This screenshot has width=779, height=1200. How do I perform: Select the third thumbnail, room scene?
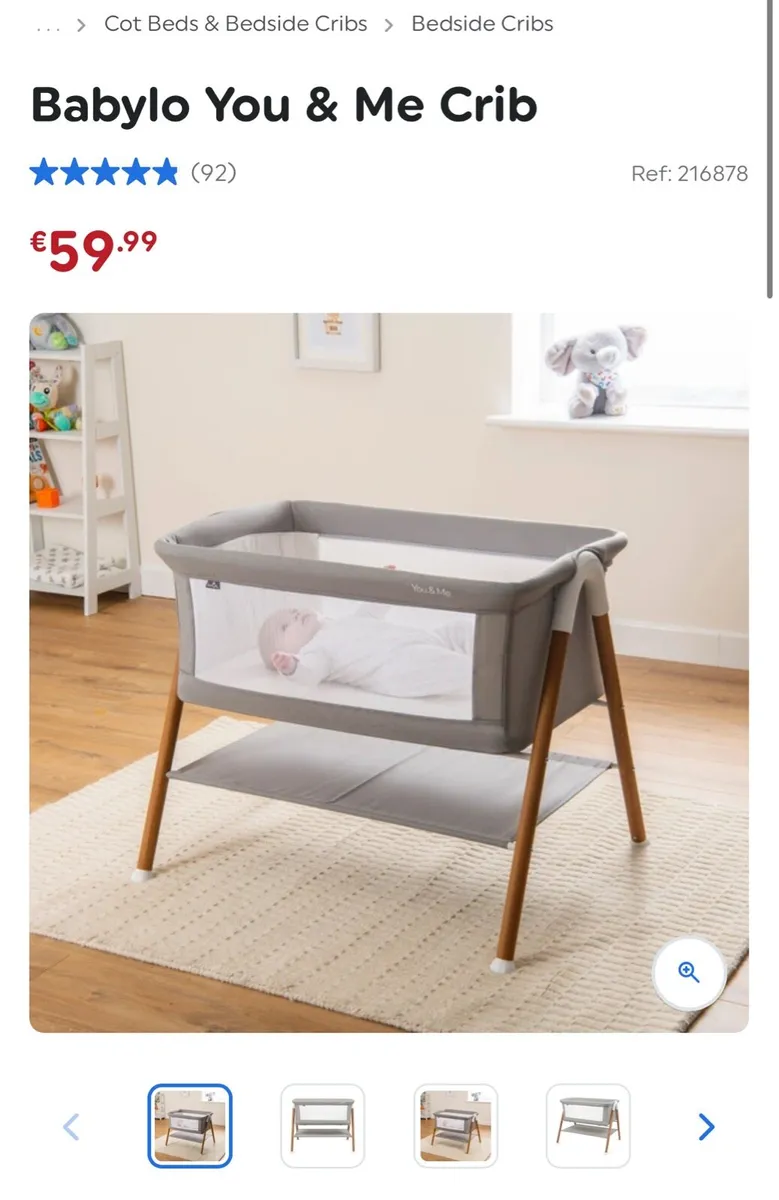(455, 1126)
